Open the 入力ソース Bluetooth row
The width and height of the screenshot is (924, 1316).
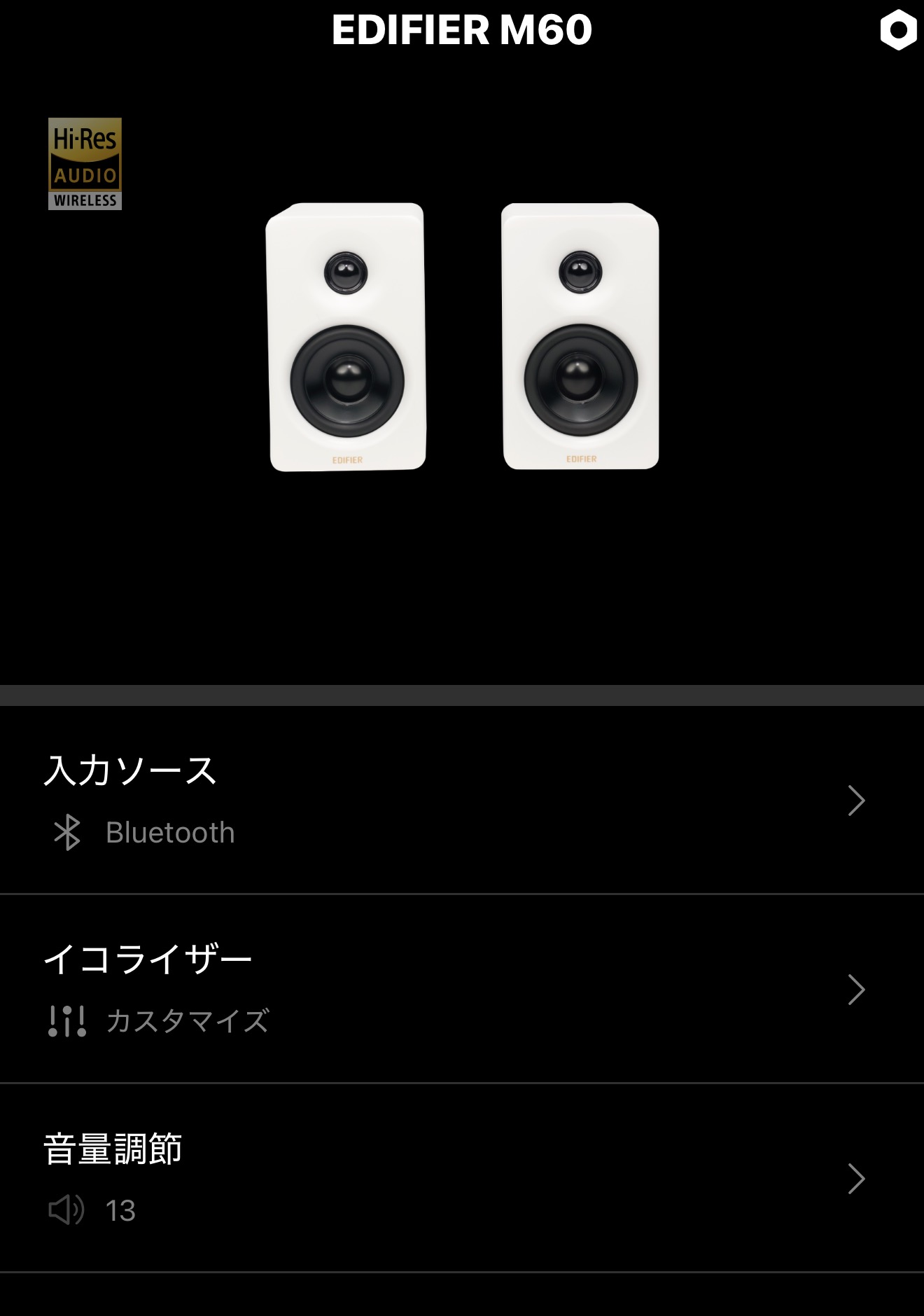462,801
